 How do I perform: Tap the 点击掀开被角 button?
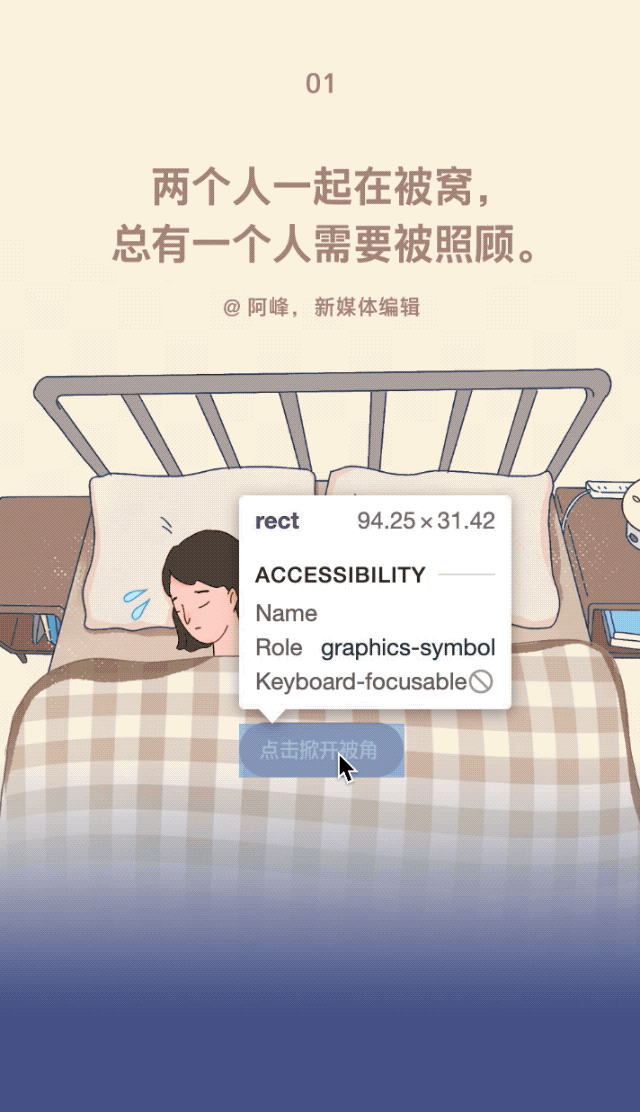320,750
